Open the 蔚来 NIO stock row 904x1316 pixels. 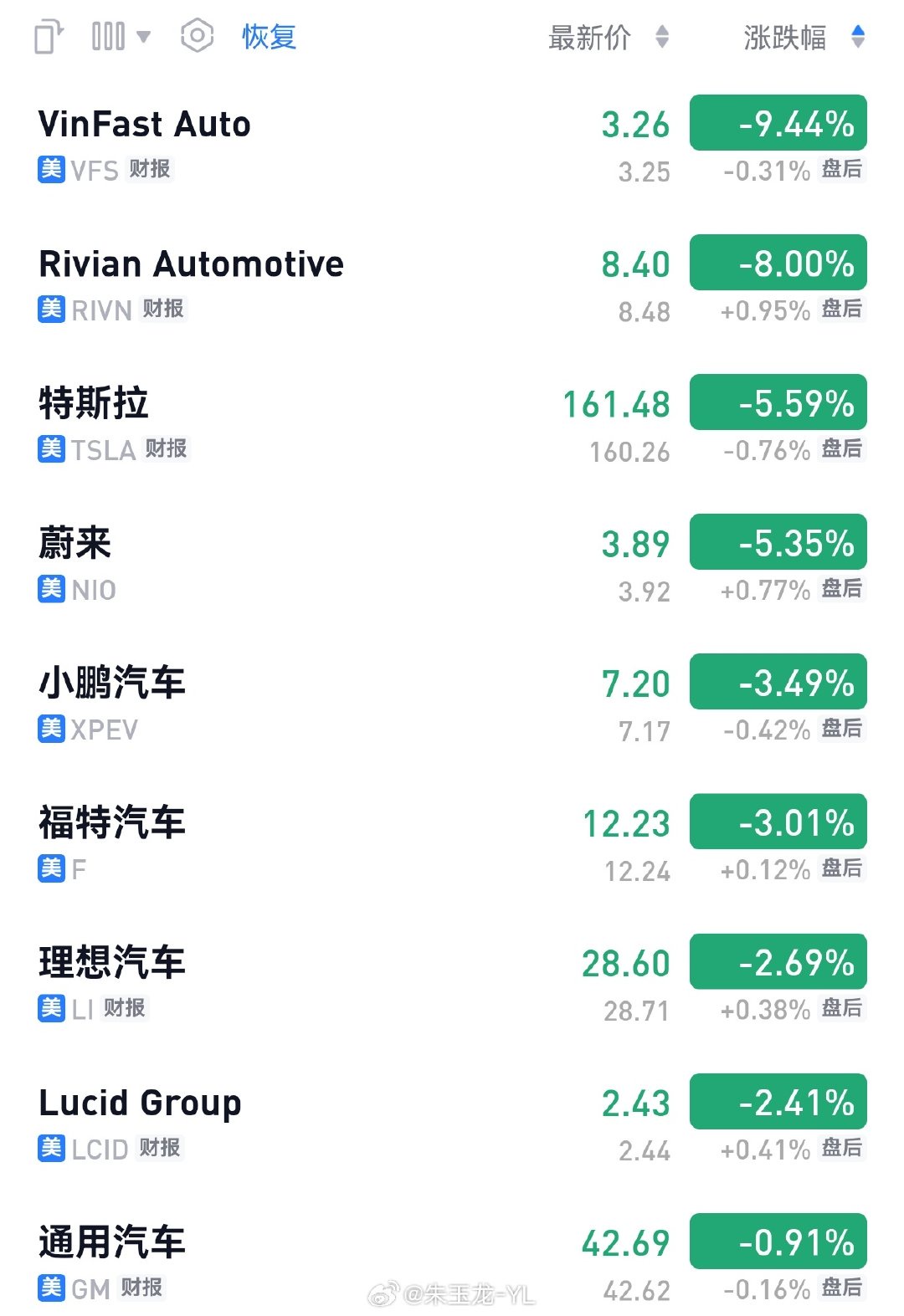point(75,544)
